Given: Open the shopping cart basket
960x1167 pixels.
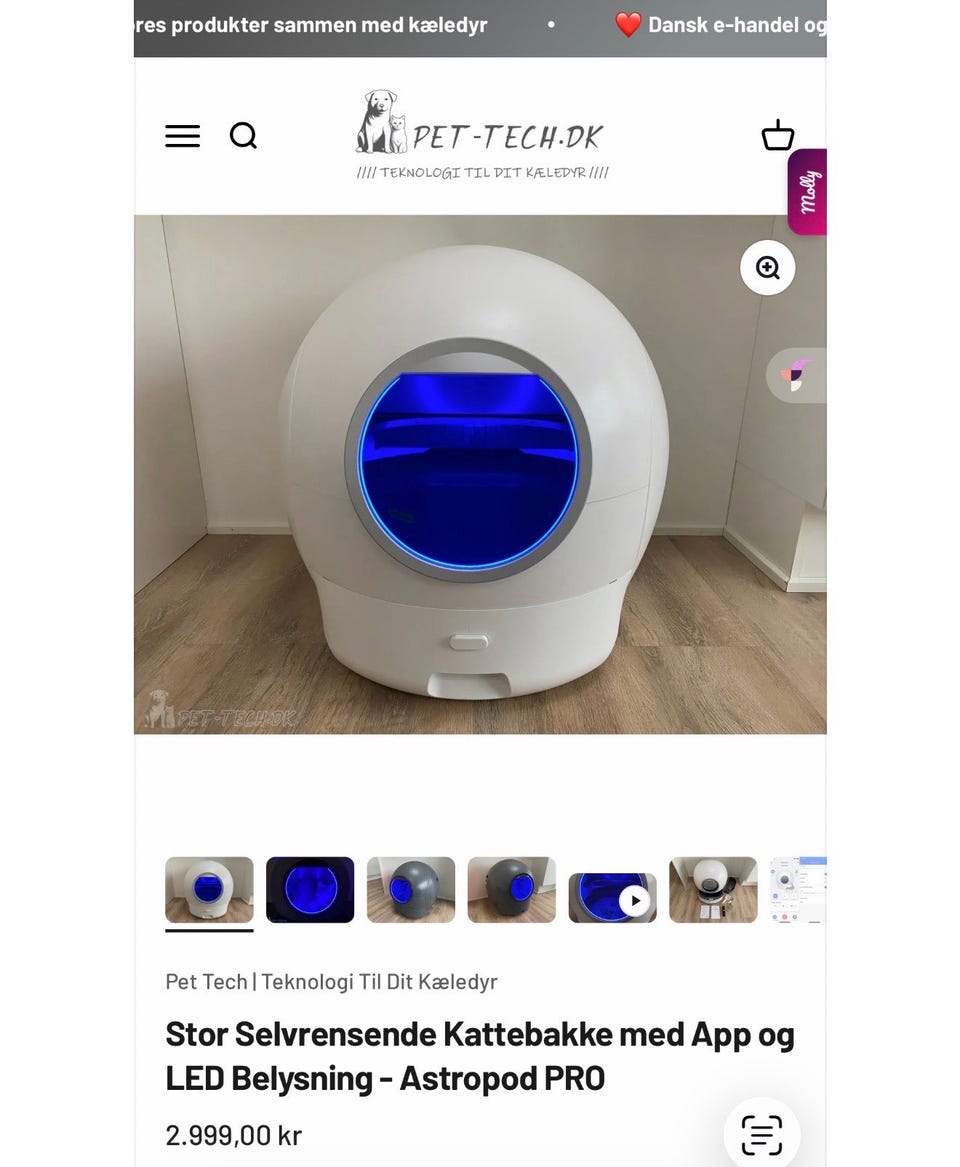Looking at the screenshot, I should pyautogui.click(x=778, y=135).
